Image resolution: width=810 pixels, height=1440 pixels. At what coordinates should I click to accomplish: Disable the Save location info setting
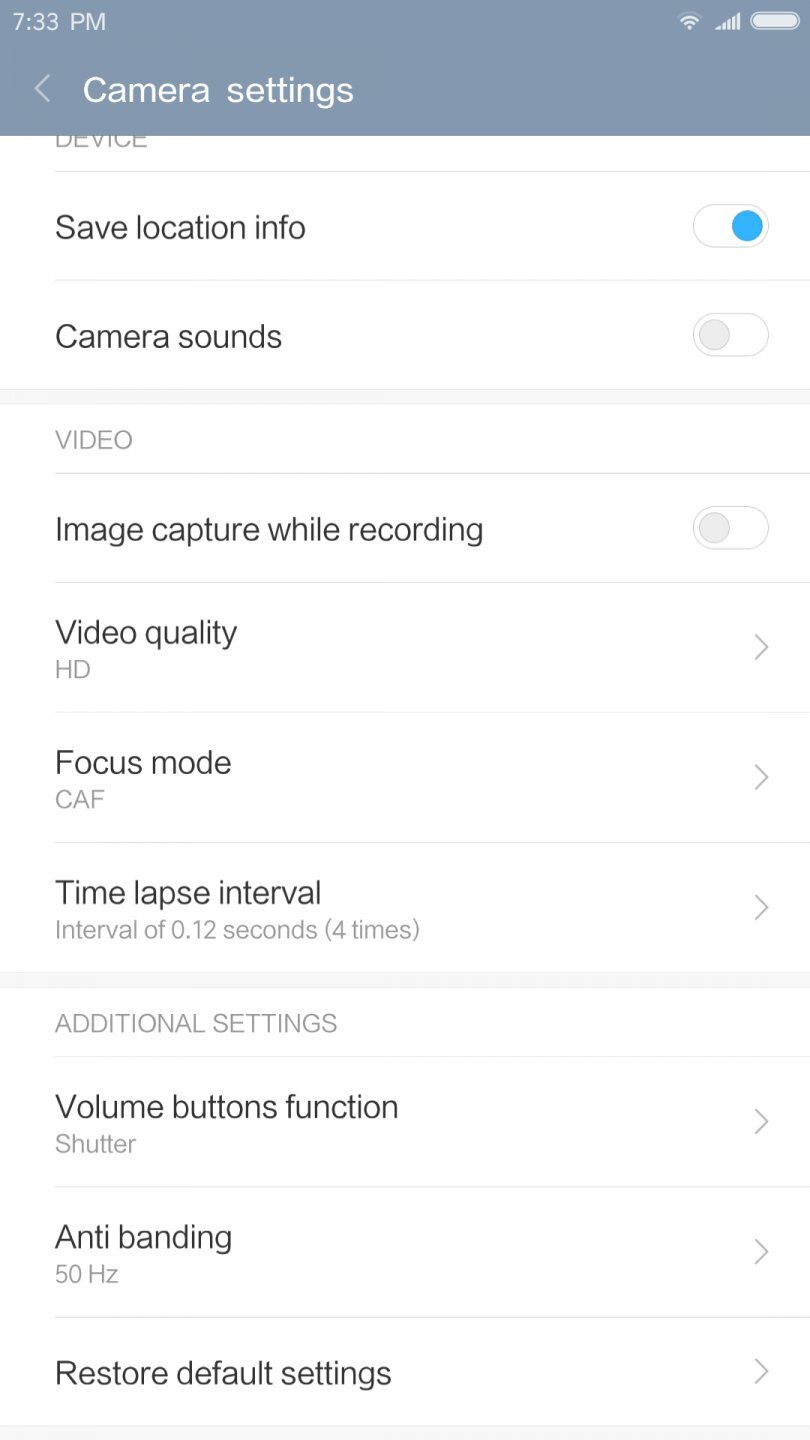click(731, 226)
